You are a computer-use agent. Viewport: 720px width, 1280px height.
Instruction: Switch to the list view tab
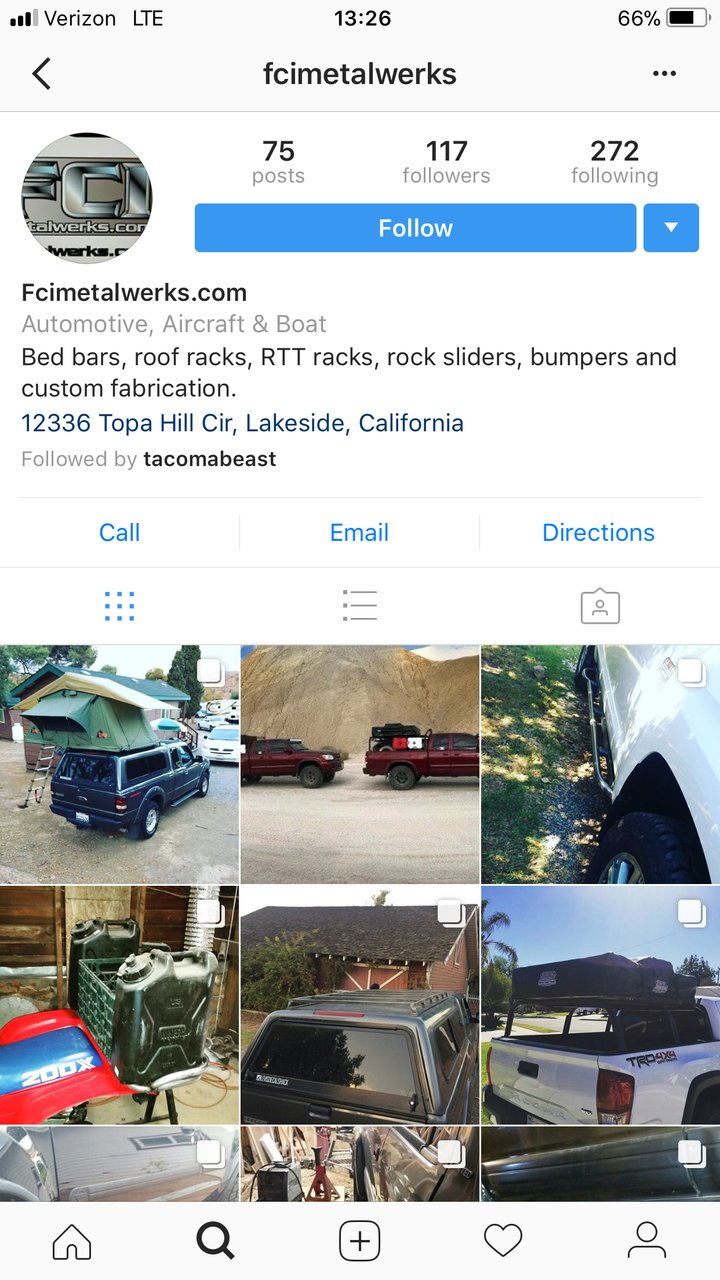tap(359, 606)
